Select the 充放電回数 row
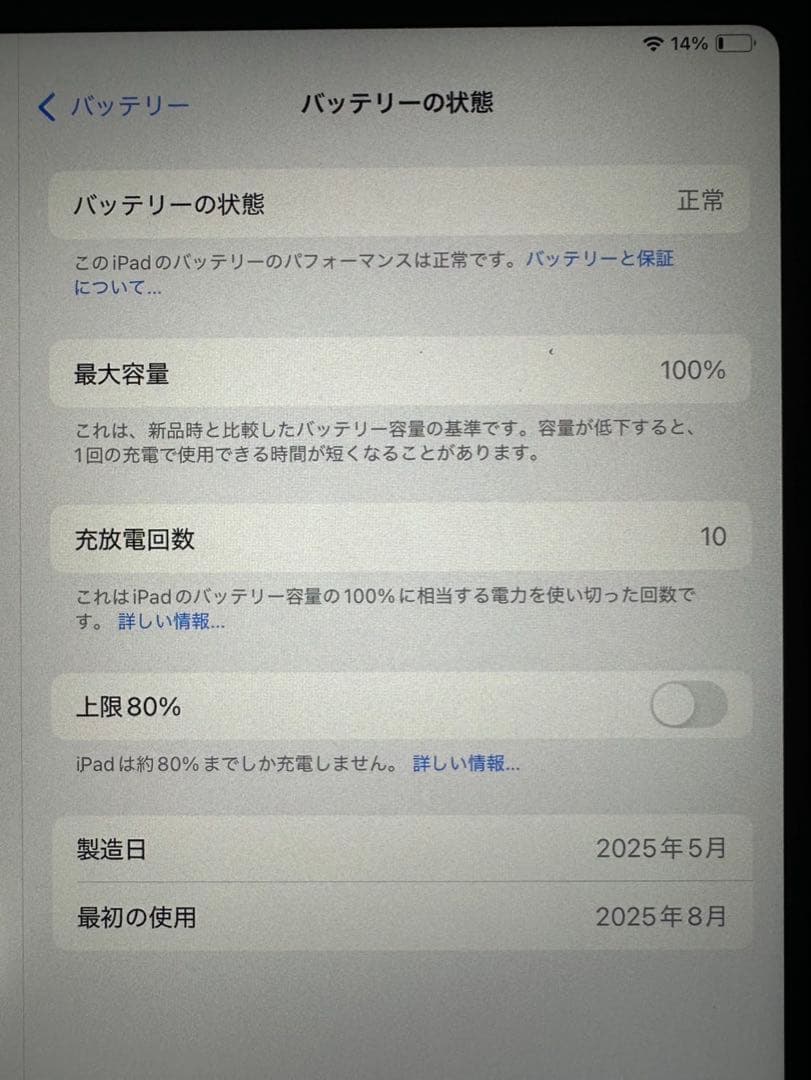Screen dimensions: 811x1080 coord(400,538)
